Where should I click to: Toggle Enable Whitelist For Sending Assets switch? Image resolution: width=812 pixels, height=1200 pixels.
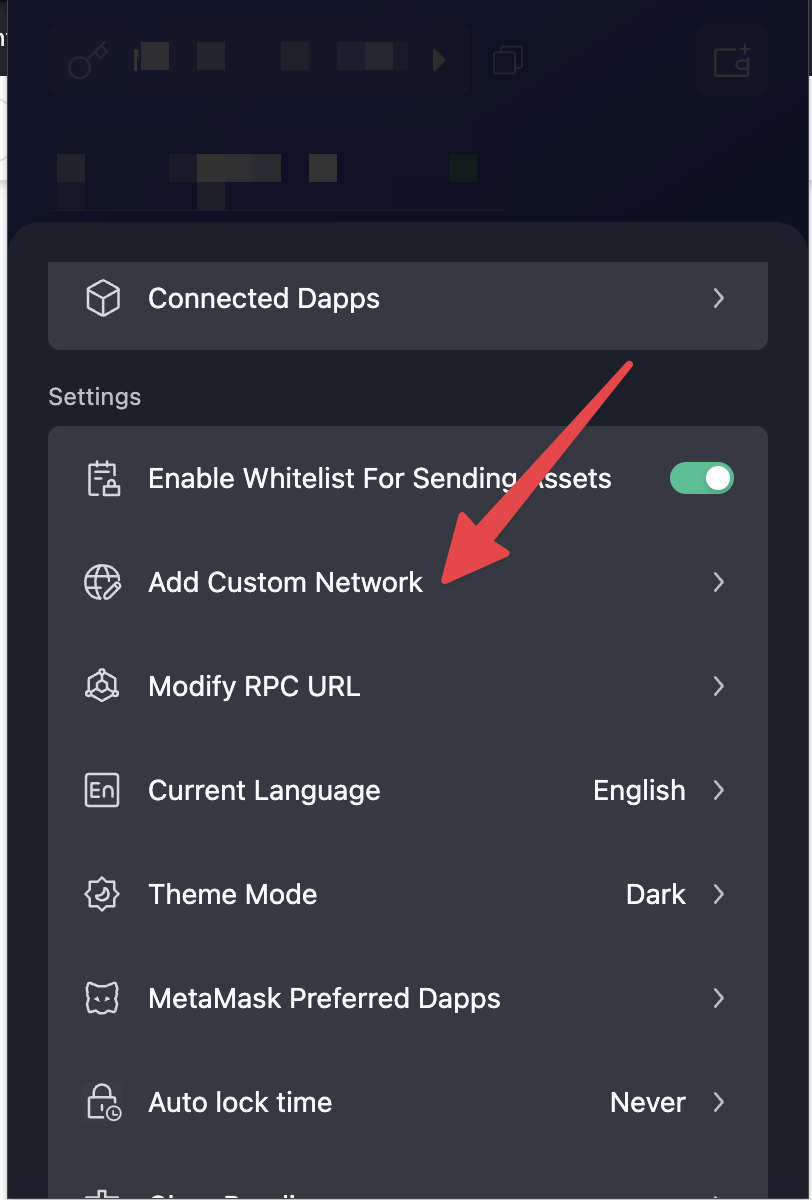pyautogui.click(x=702, y=478)
